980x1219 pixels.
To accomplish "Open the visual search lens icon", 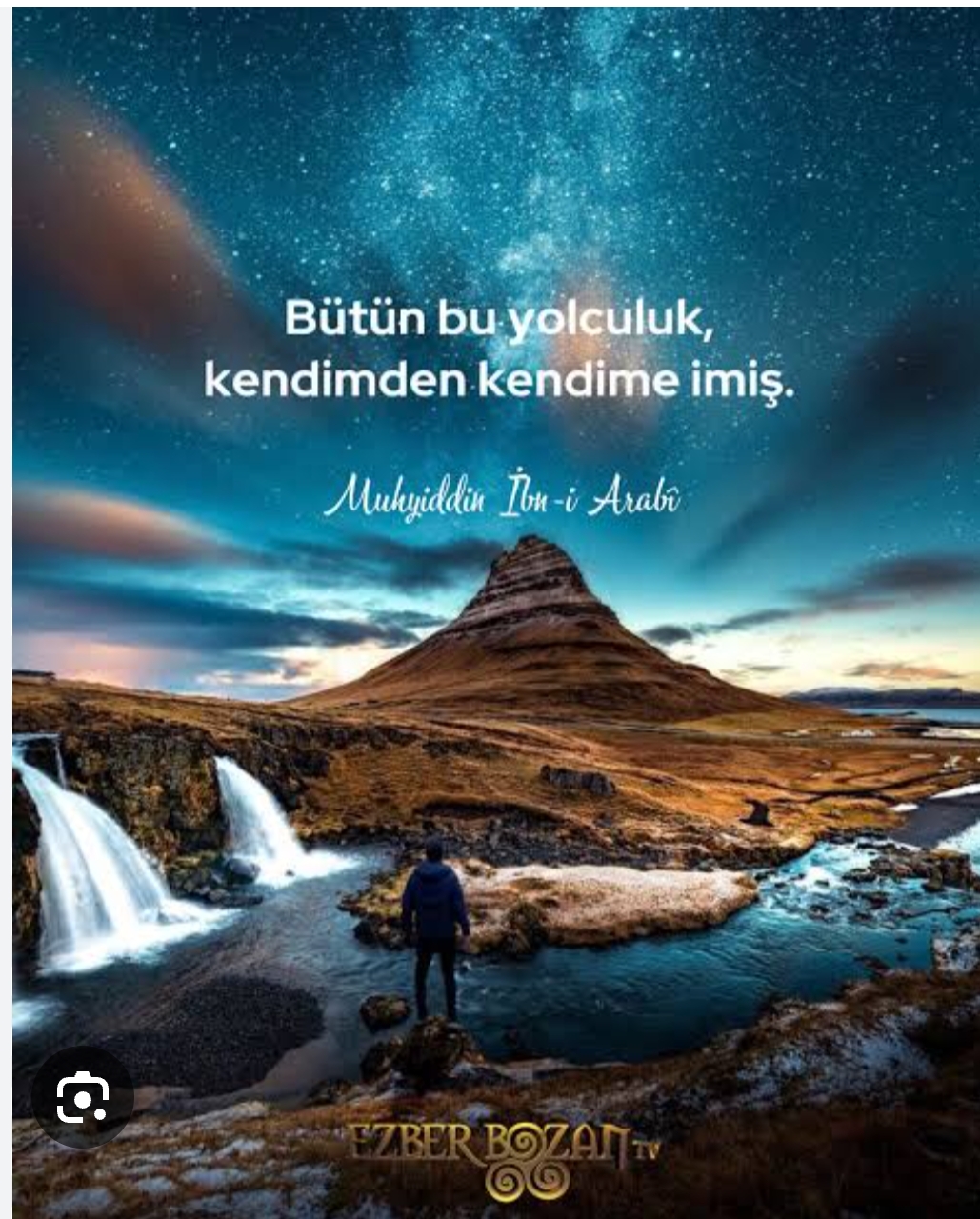I will (x=83, y=1098).
